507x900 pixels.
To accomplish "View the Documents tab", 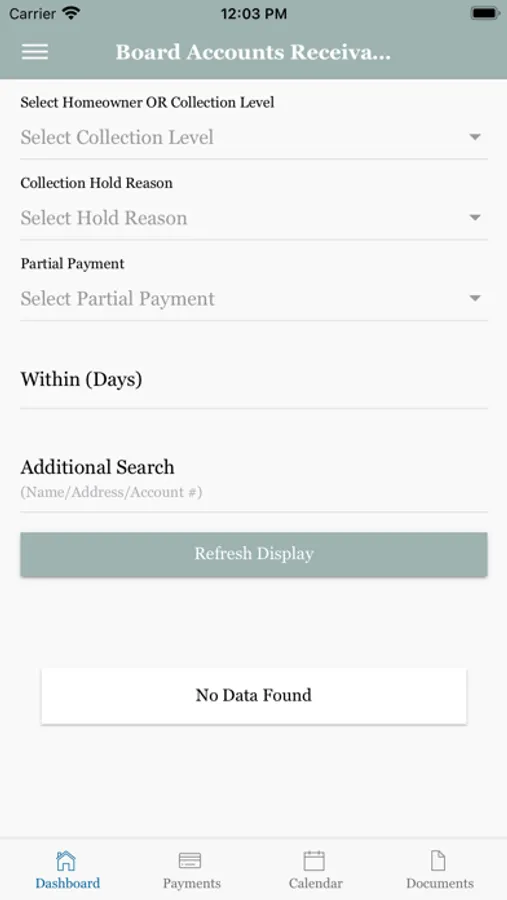I will (x=440, y=870).
